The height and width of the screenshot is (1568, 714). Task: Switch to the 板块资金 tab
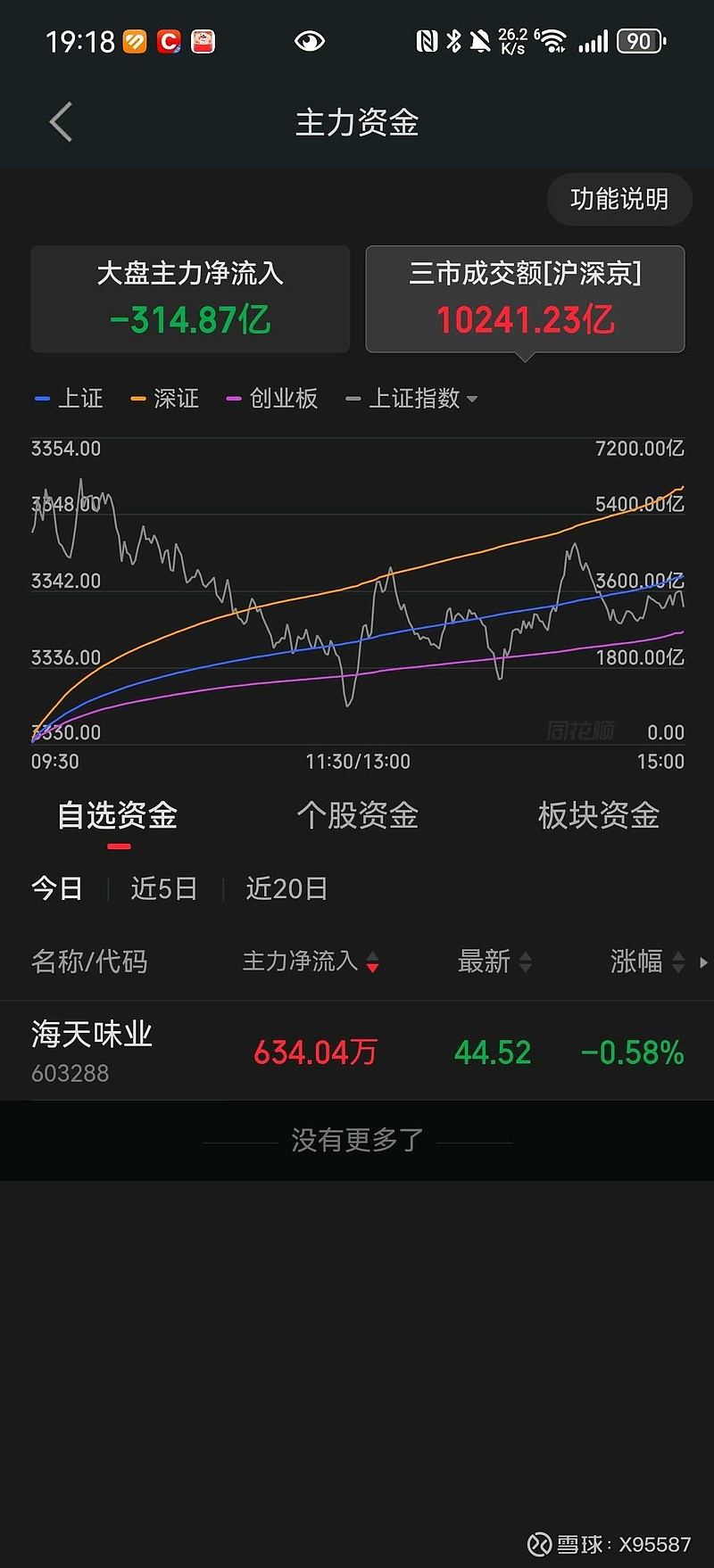[x=598, y=815]
